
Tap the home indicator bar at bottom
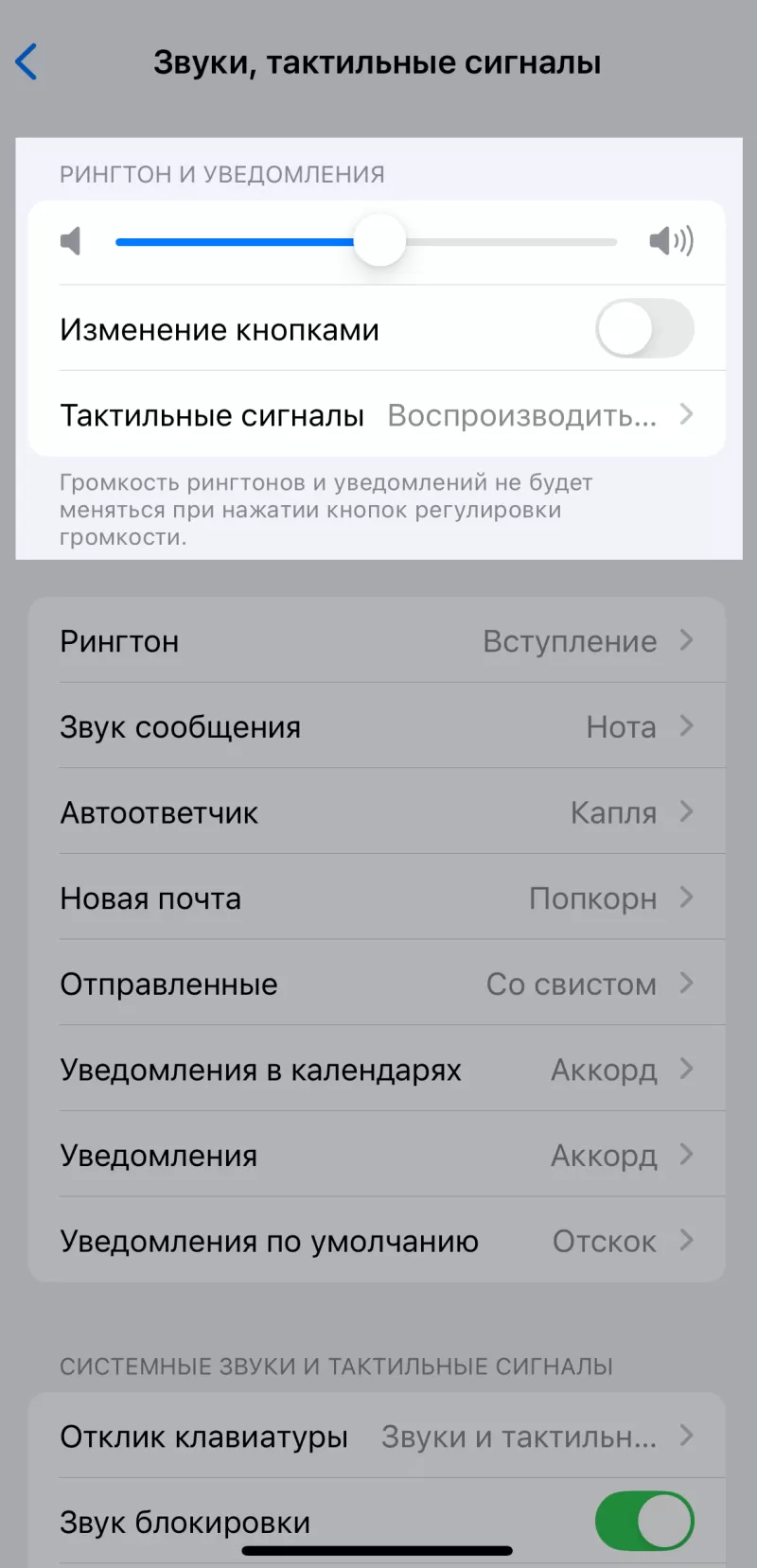point(378,1544)
